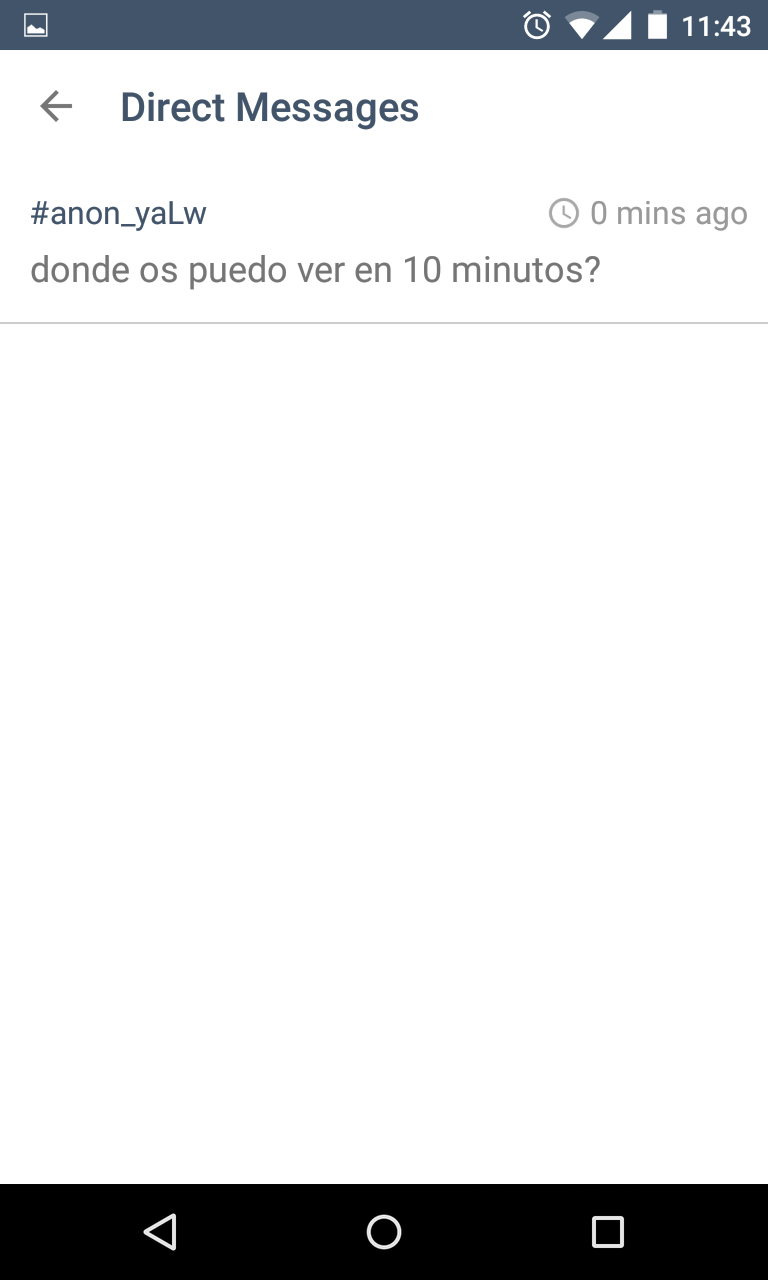Open the conversation with #anon_yaLw
Screen dimensions: 768x1280
(384, 243)
